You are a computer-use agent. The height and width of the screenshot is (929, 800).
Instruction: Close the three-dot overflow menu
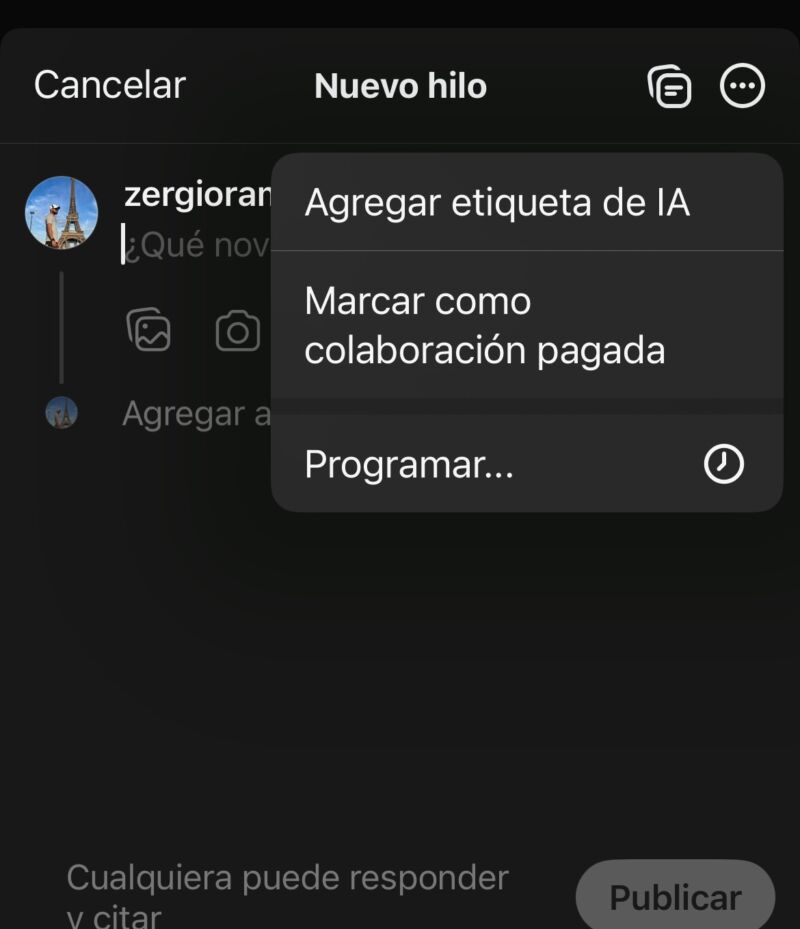pos(742,87)
